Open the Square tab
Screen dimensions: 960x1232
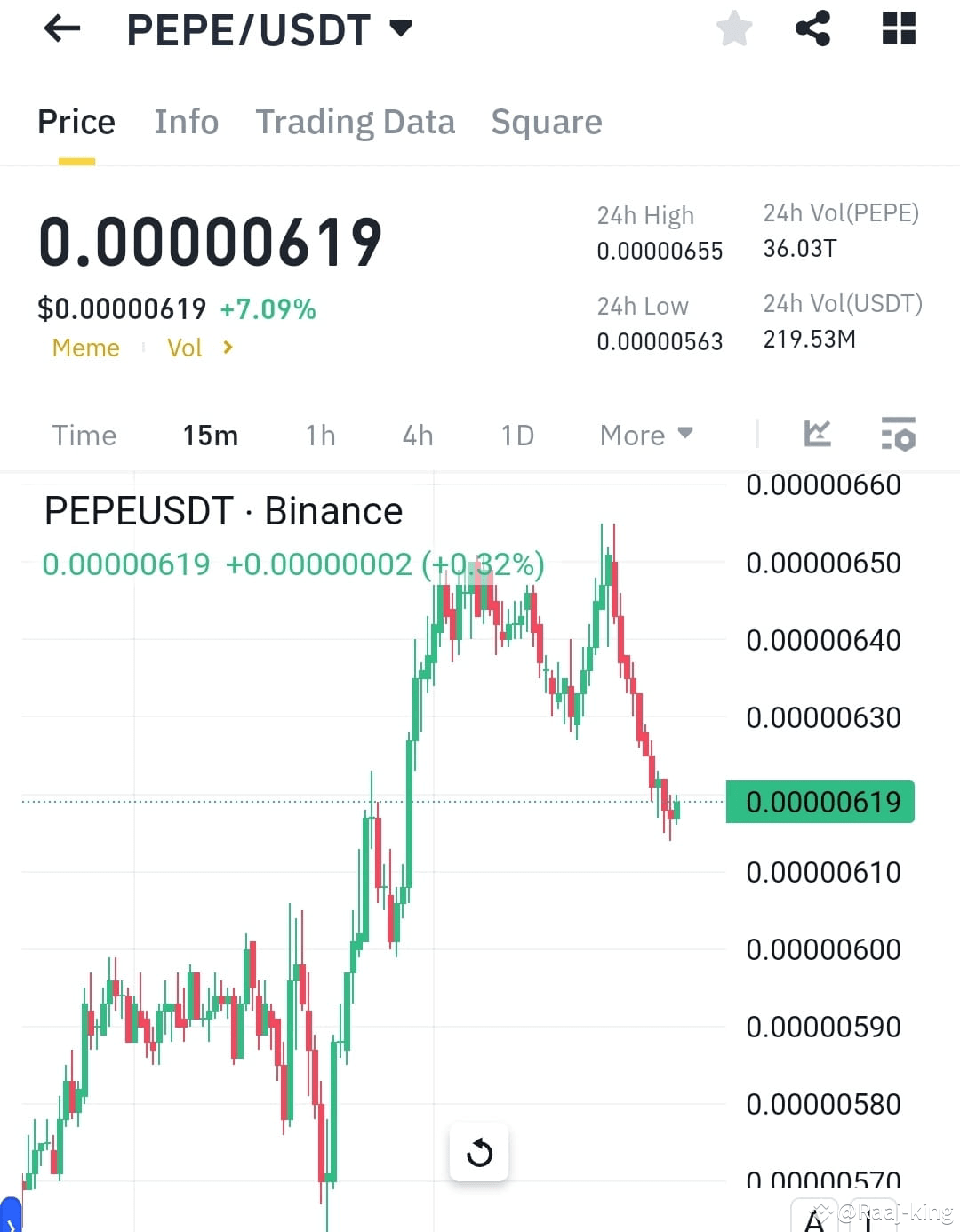[547, 122]
